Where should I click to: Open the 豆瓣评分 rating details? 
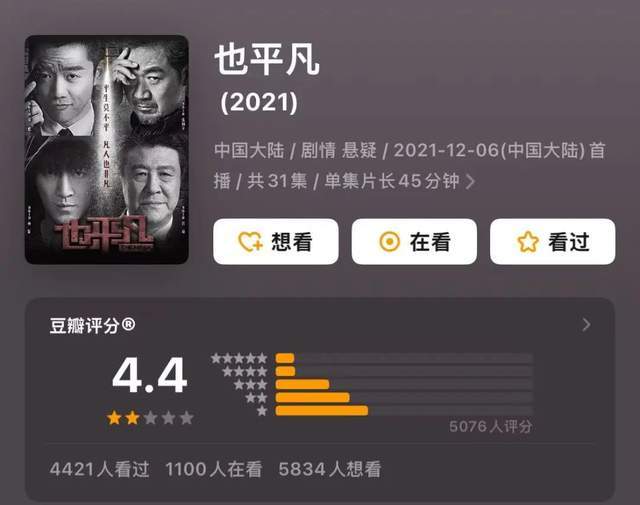point(586,324)
